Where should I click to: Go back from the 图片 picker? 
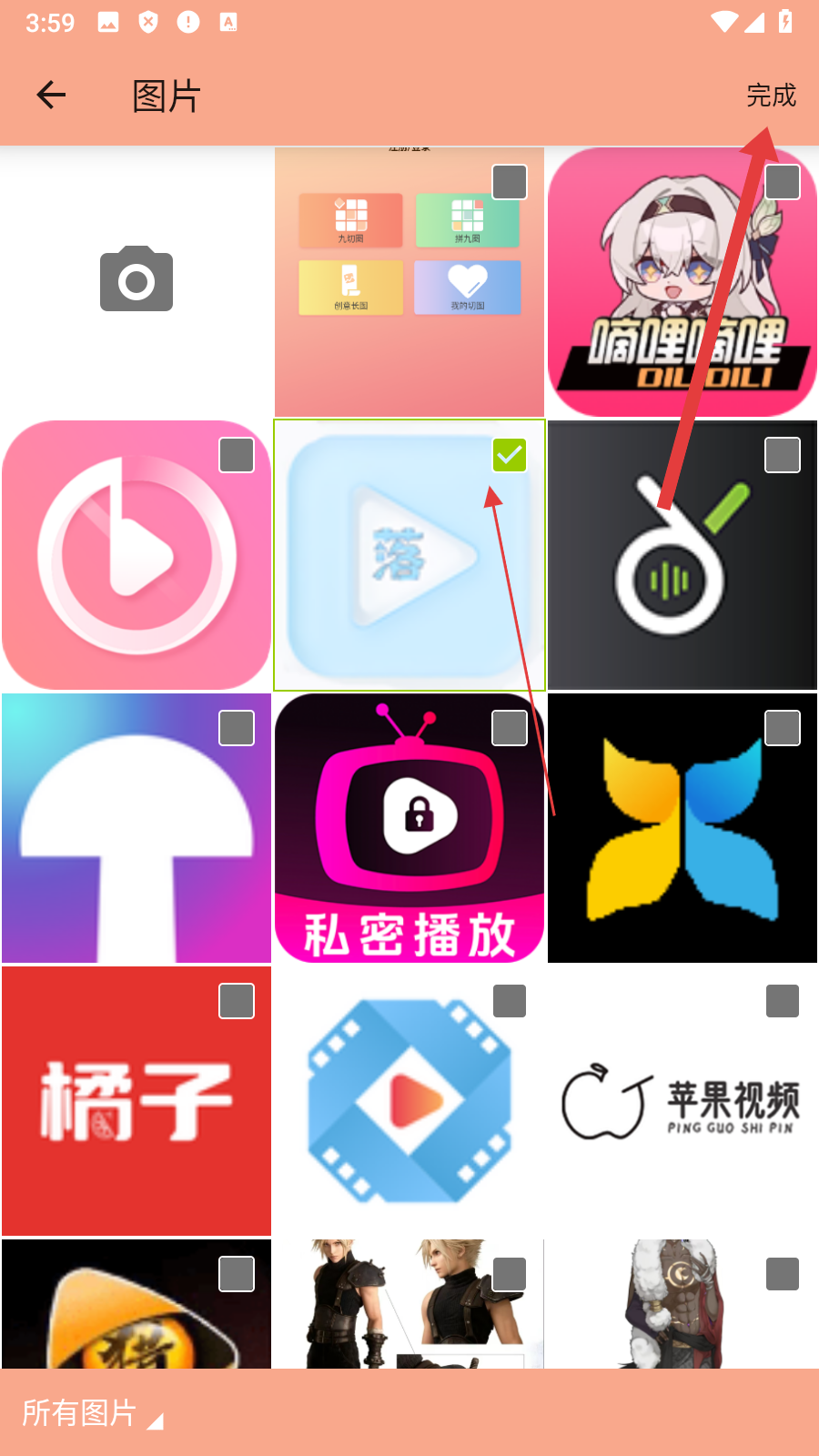[51, 95]
